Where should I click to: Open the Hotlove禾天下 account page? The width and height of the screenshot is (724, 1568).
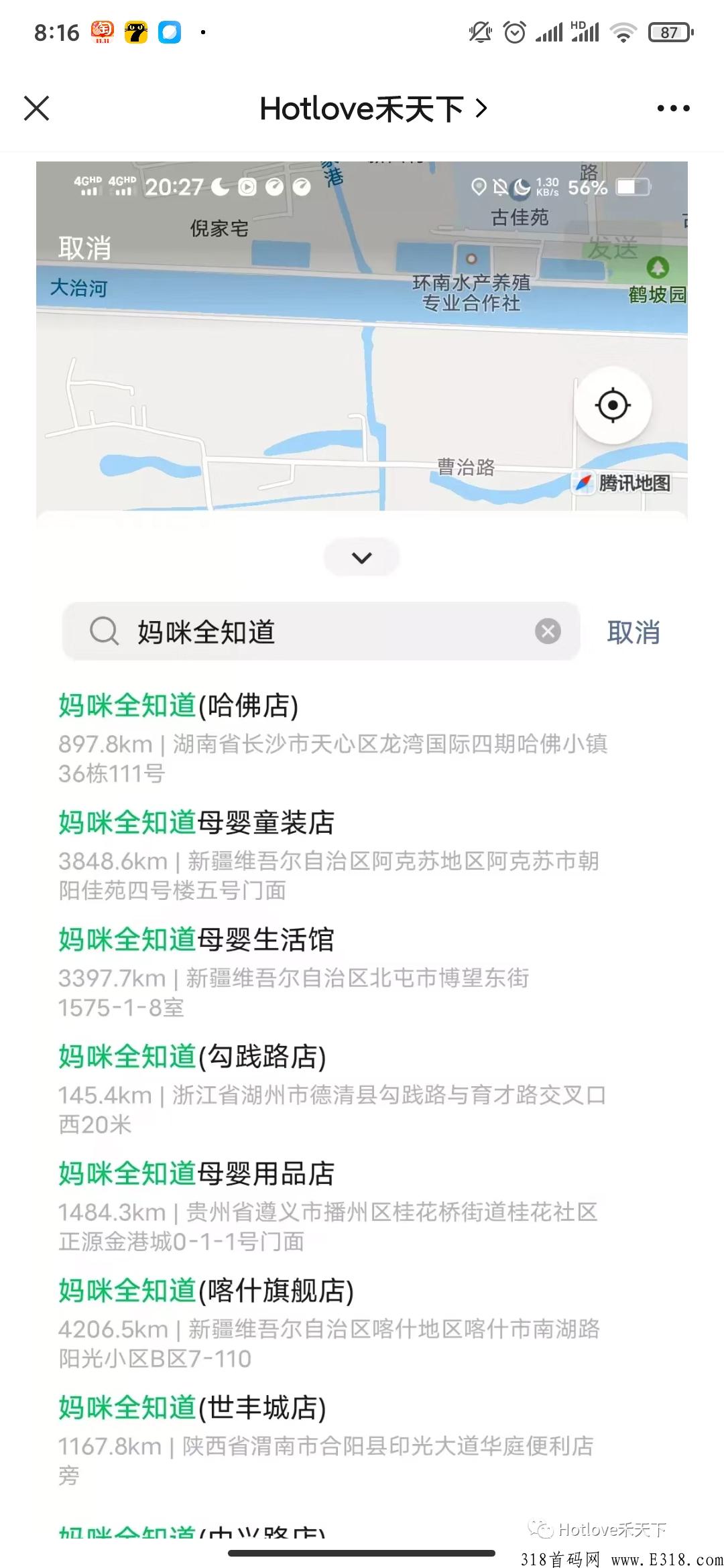[x=373, y=109]
